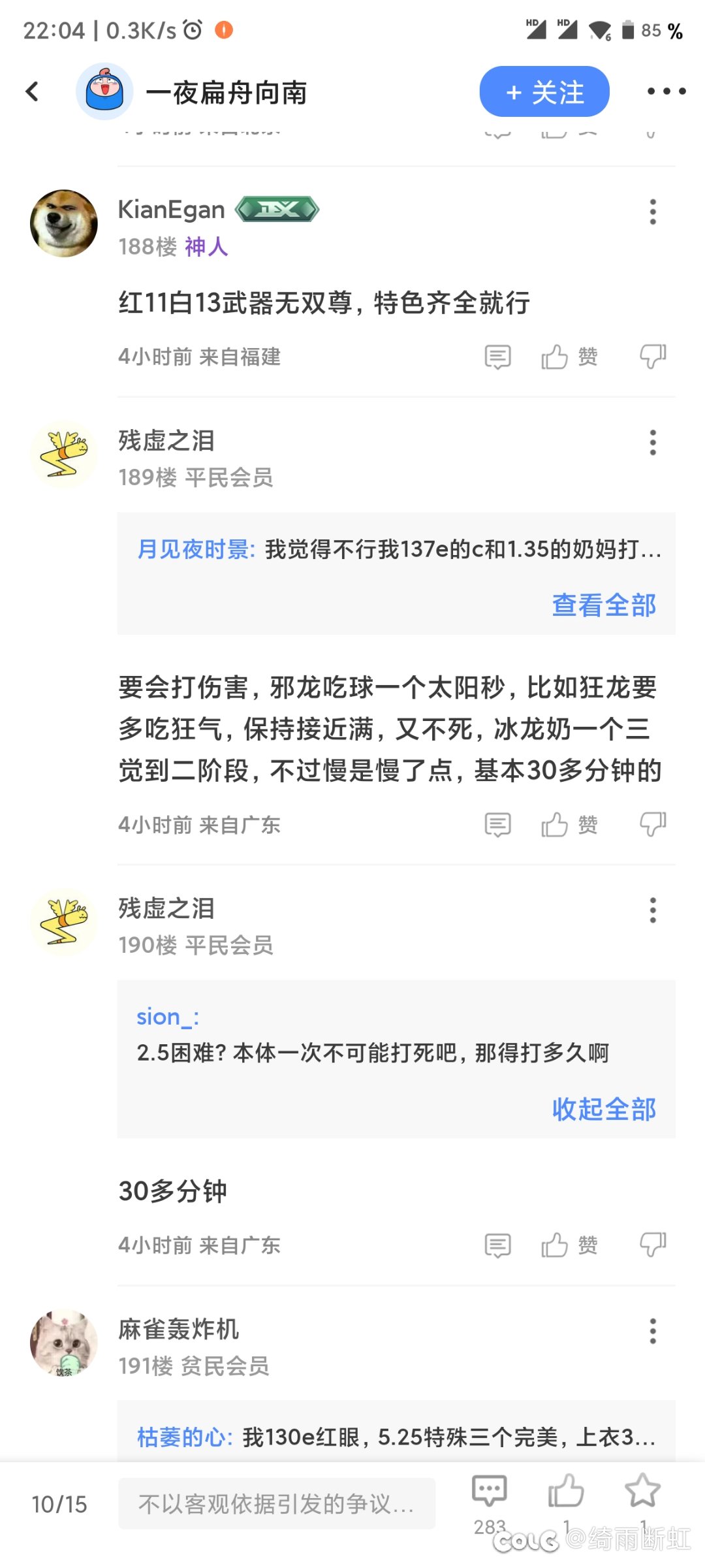The width and height of the screenshot is (705, 1568).
Task: Open options menu for 189楼 comment
Action: [653, 443]
